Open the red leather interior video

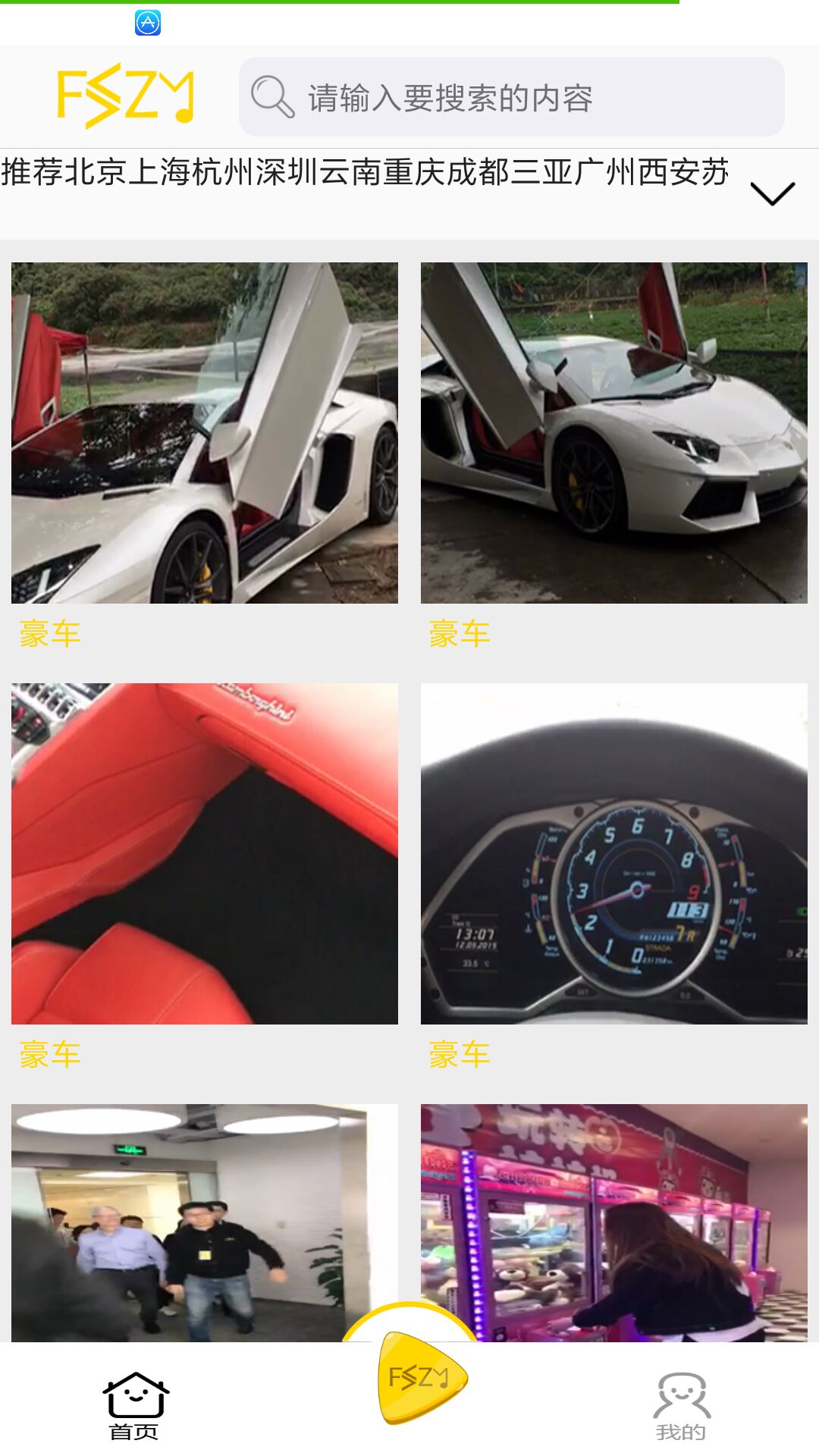pyautogui.click(x=205, y=853)
